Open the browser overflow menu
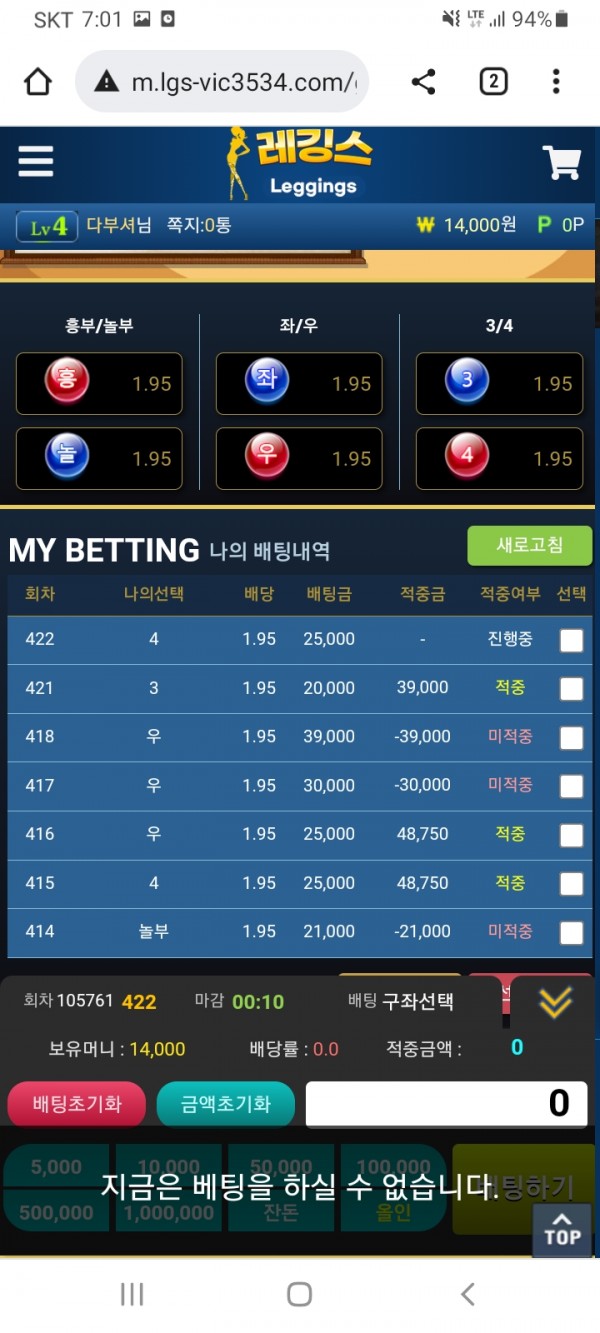600x1333 pixels. click(x=556, y=82)
